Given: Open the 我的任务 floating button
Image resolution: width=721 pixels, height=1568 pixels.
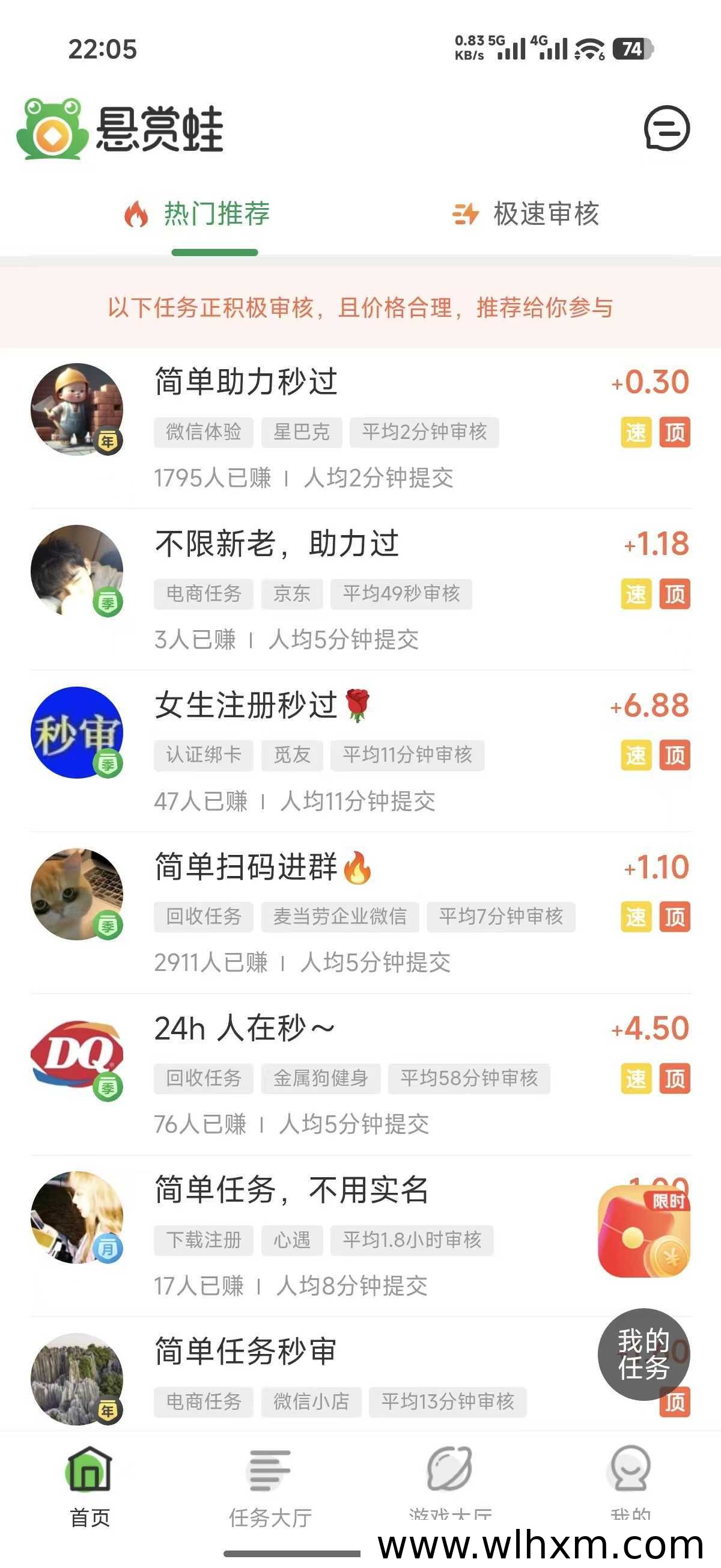Looking at the screenshot, I should pos(643,1355).
